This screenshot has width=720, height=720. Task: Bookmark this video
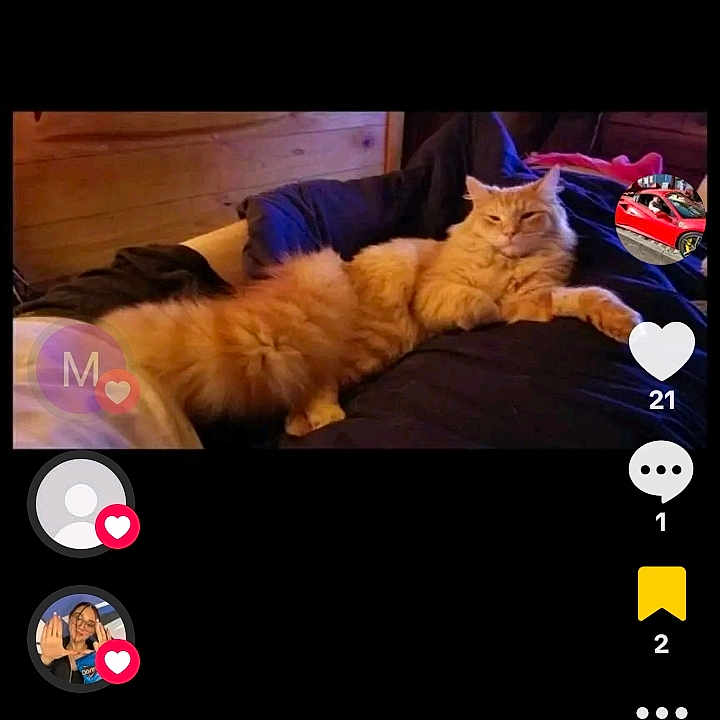tap(661, 593)
